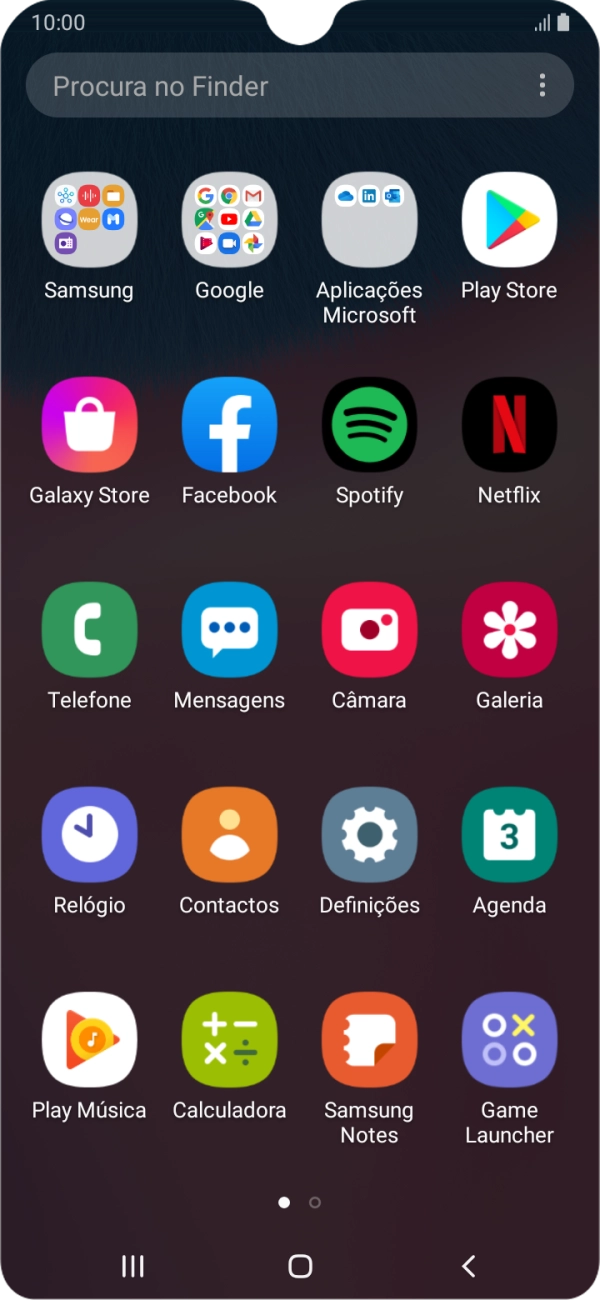Open the overflow menu in the search bar
Viewport: 600px width, 1300px height.
(542, 86)
